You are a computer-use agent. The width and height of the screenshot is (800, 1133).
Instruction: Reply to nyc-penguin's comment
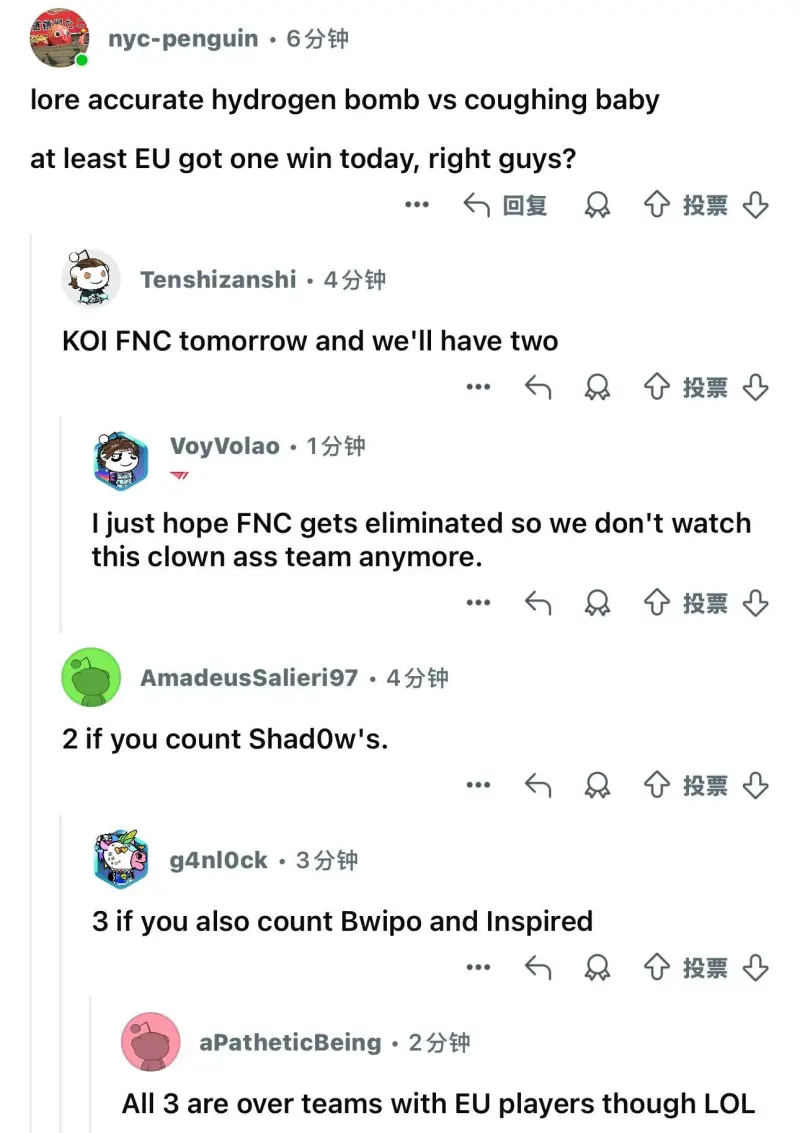(x=505, y=205)
